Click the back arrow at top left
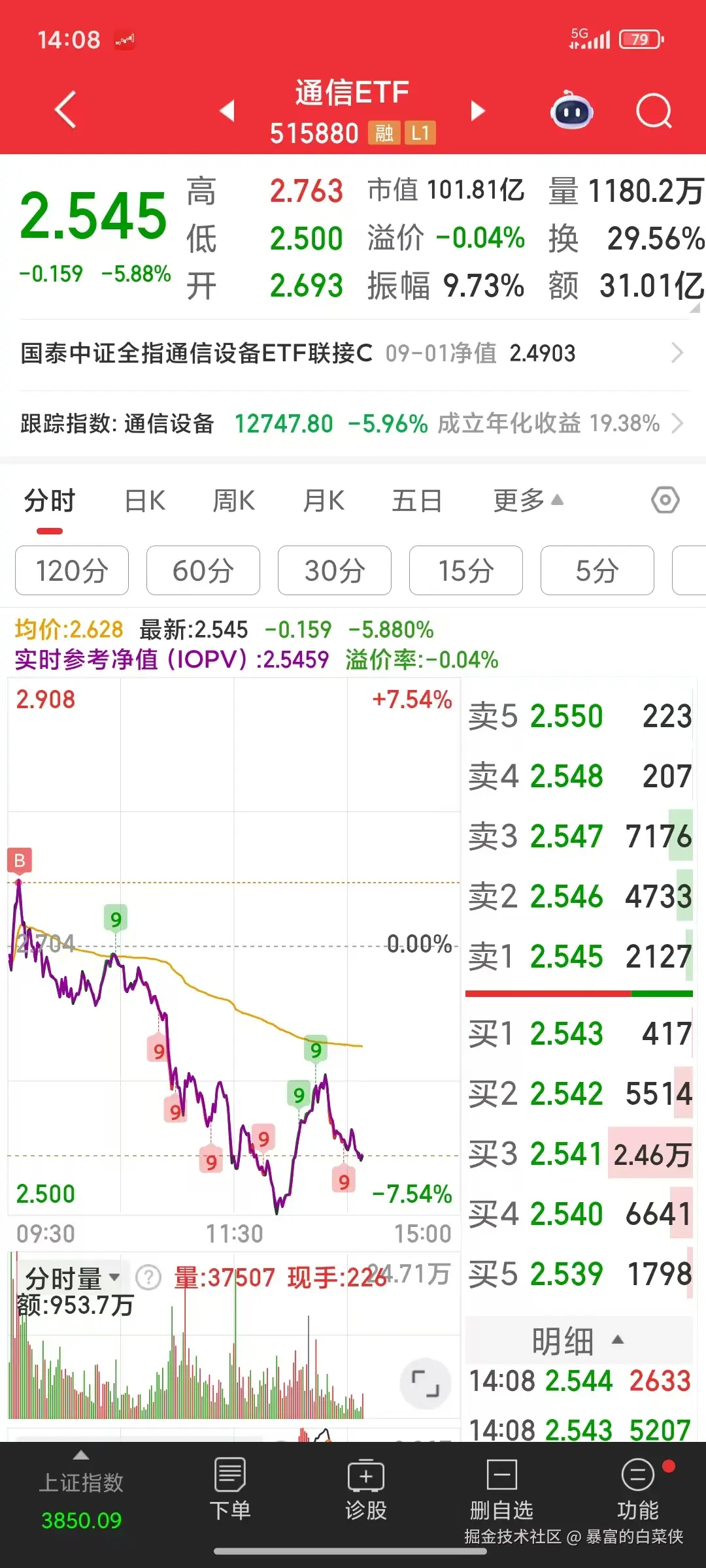The width and height of the screenshot is (706, 1568). click(x=63, y=110)
